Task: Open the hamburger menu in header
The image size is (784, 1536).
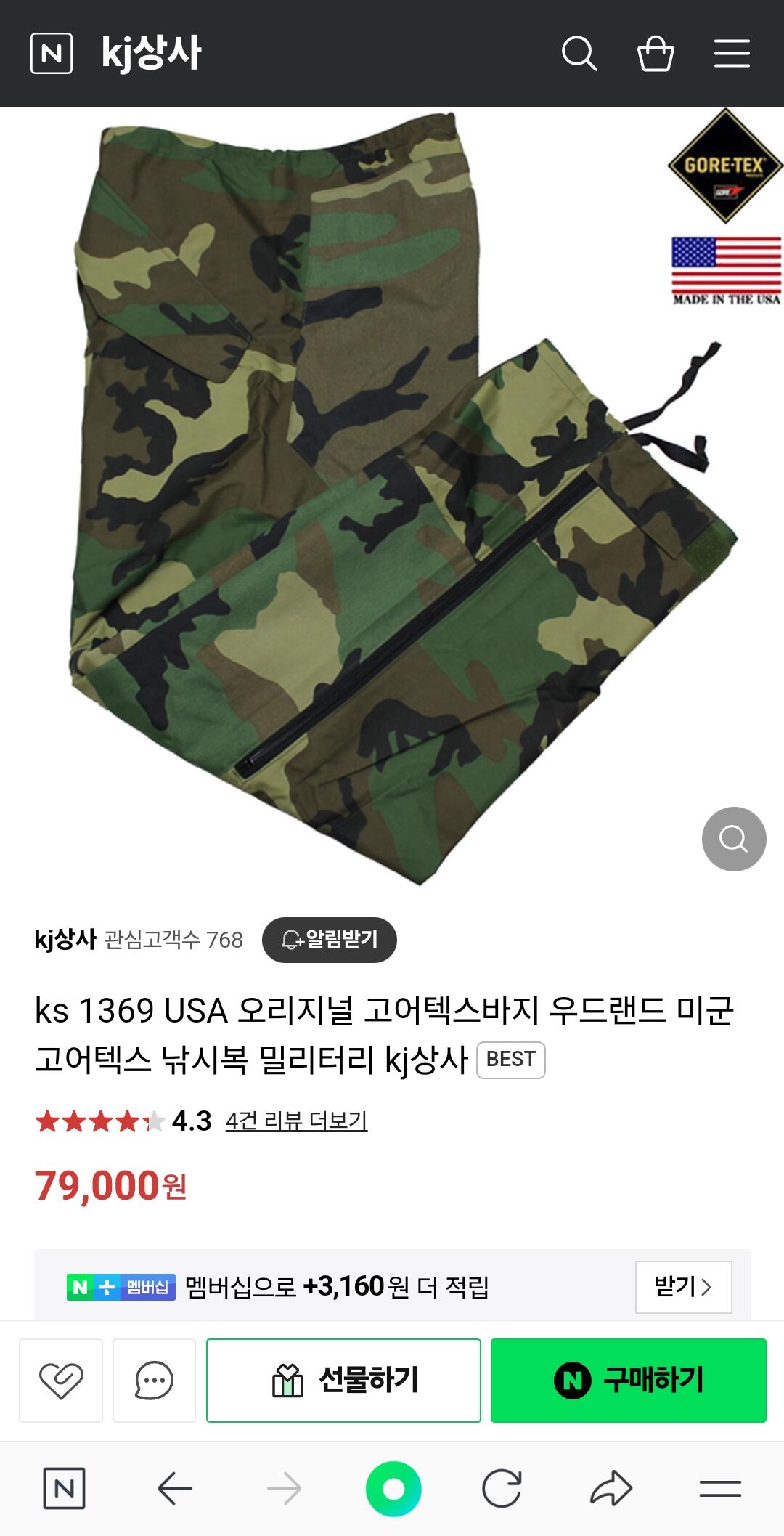Action: coord(732,53)
